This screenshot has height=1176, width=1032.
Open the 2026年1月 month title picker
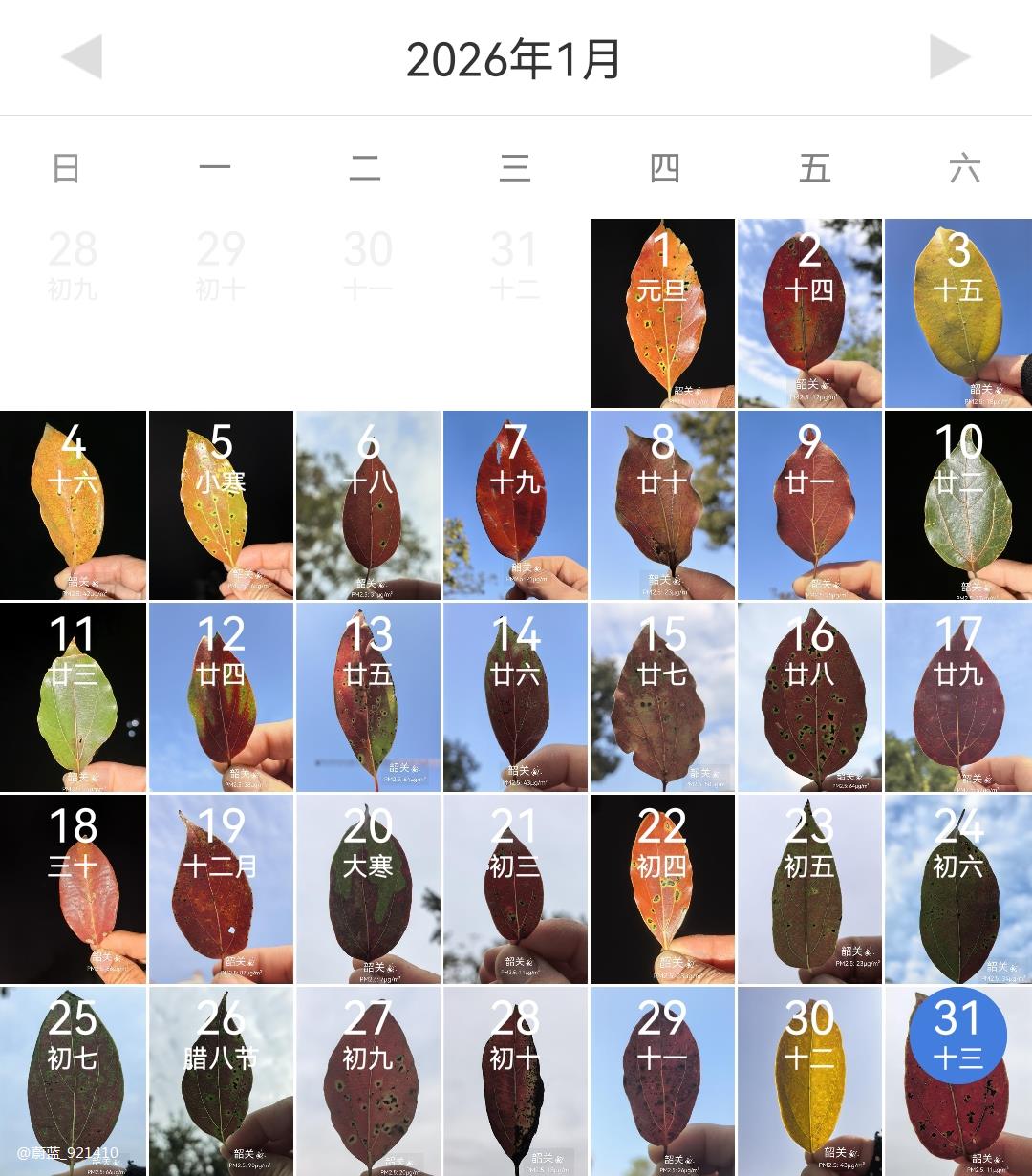pyautogui.click(x=514, y=59)
